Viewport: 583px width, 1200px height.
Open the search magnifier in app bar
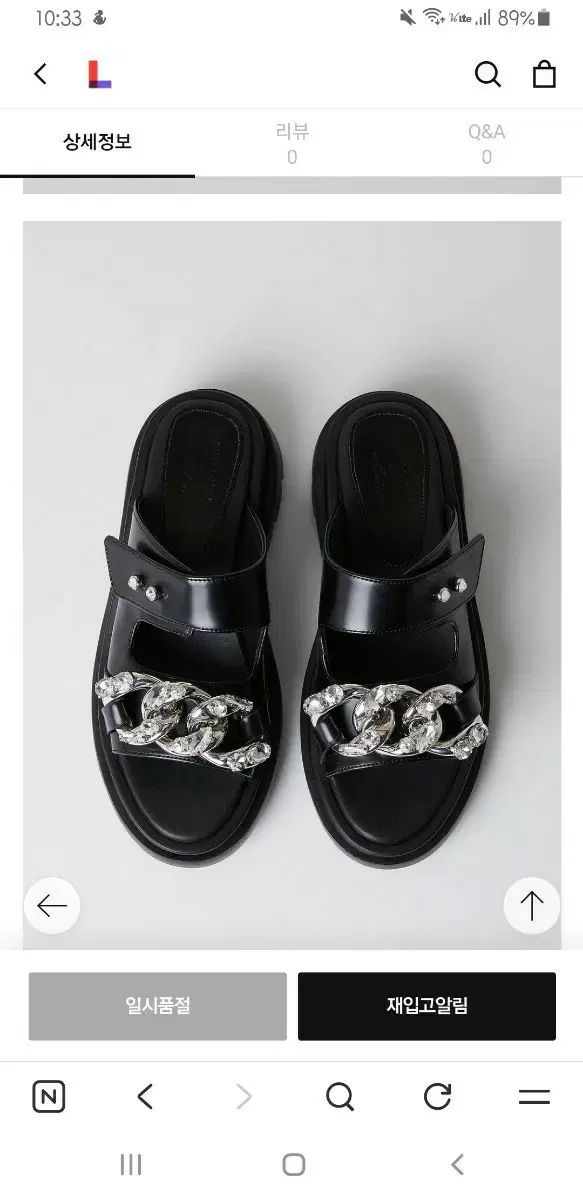tap(487, 74)
